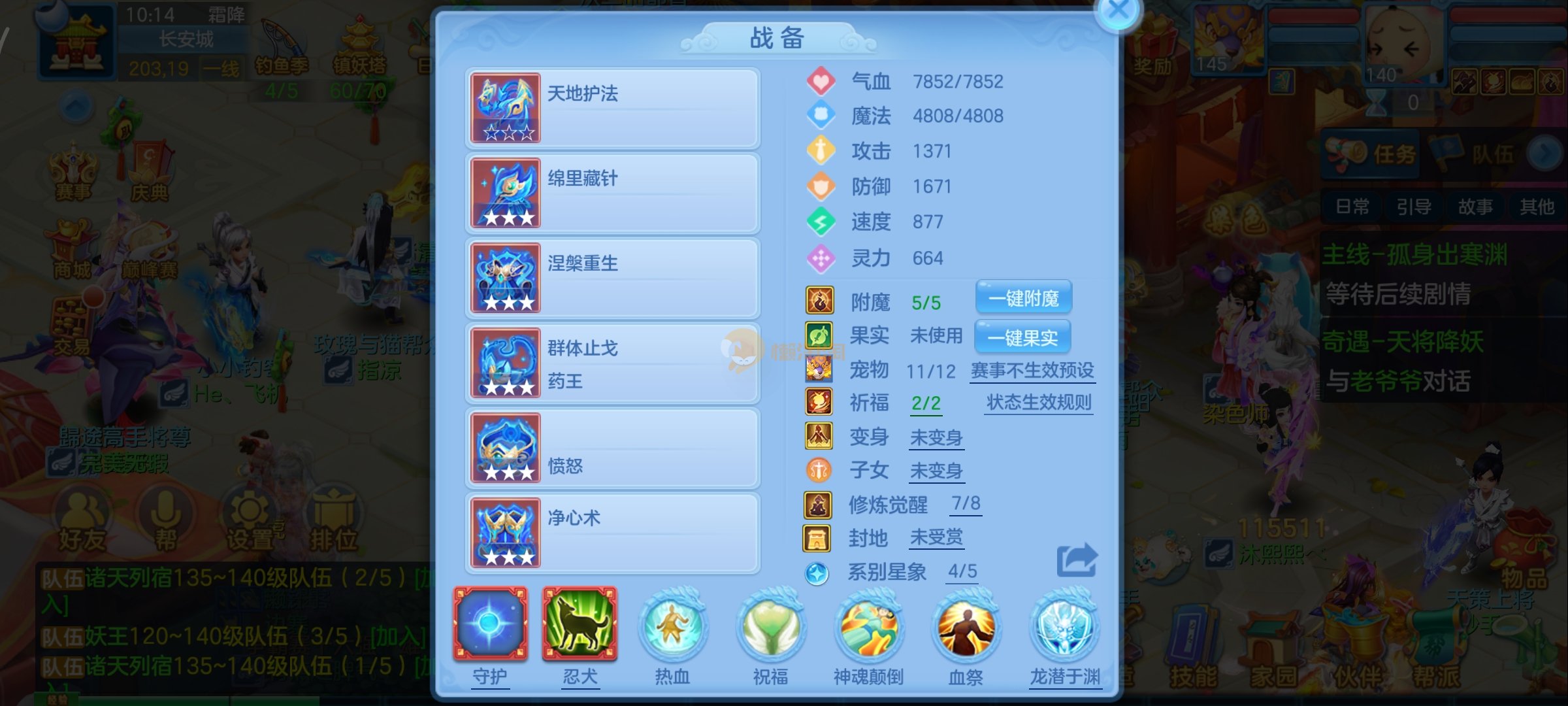Close the 战备 dialog
This screenshot has width=1568, height=706.
click(1118, 10)
